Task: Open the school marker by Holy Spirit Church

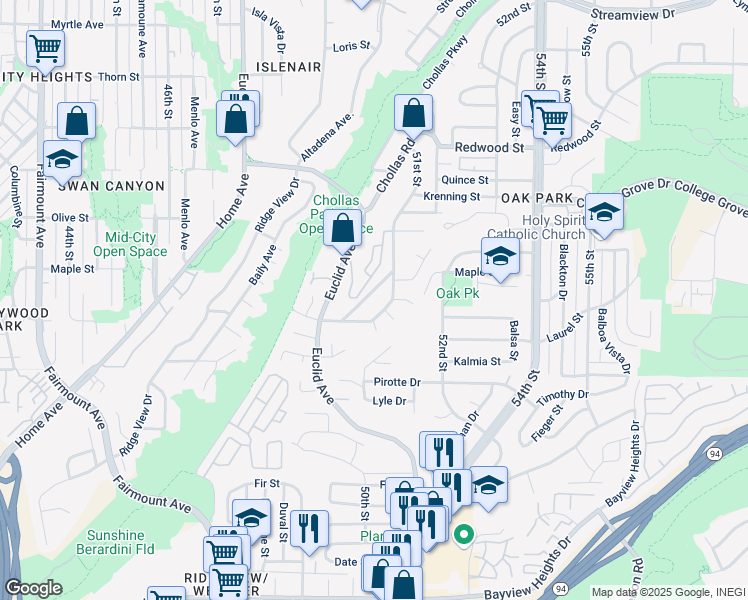Action: click(604, 212)
